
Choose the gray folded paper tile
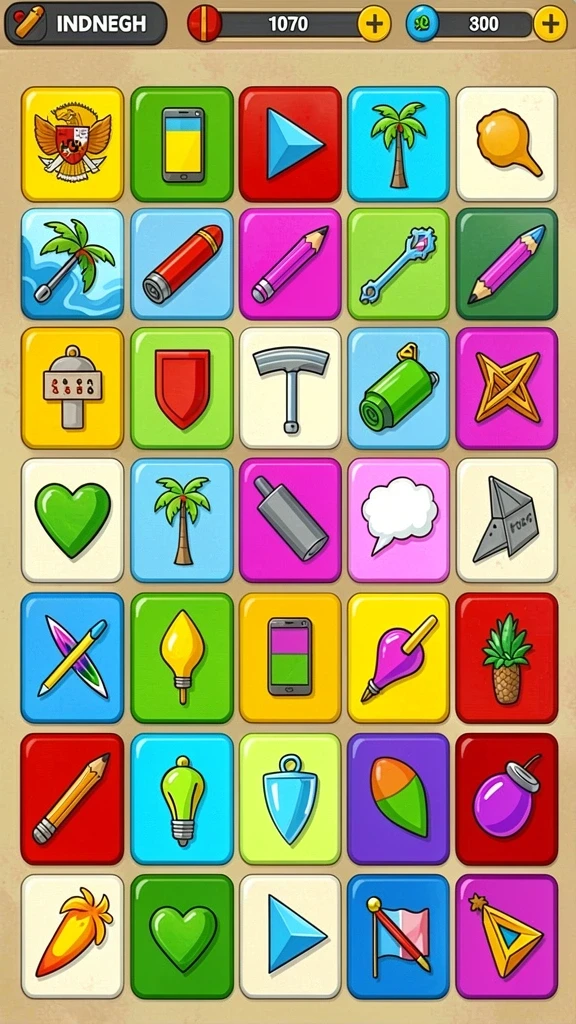pos(507,520)
